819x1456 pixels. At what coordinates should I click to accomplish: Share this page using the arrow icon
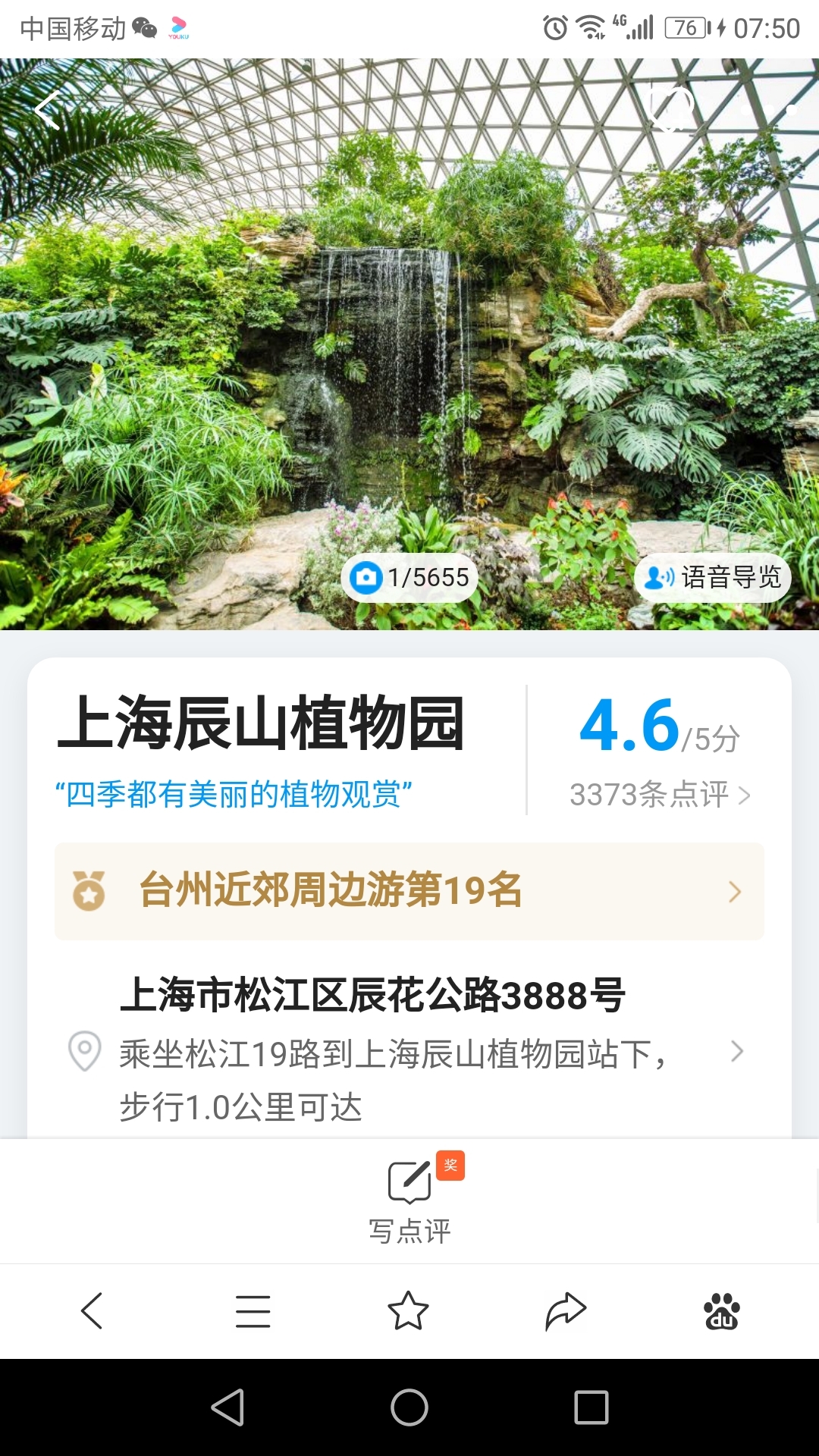click(x=566, y=1311)
